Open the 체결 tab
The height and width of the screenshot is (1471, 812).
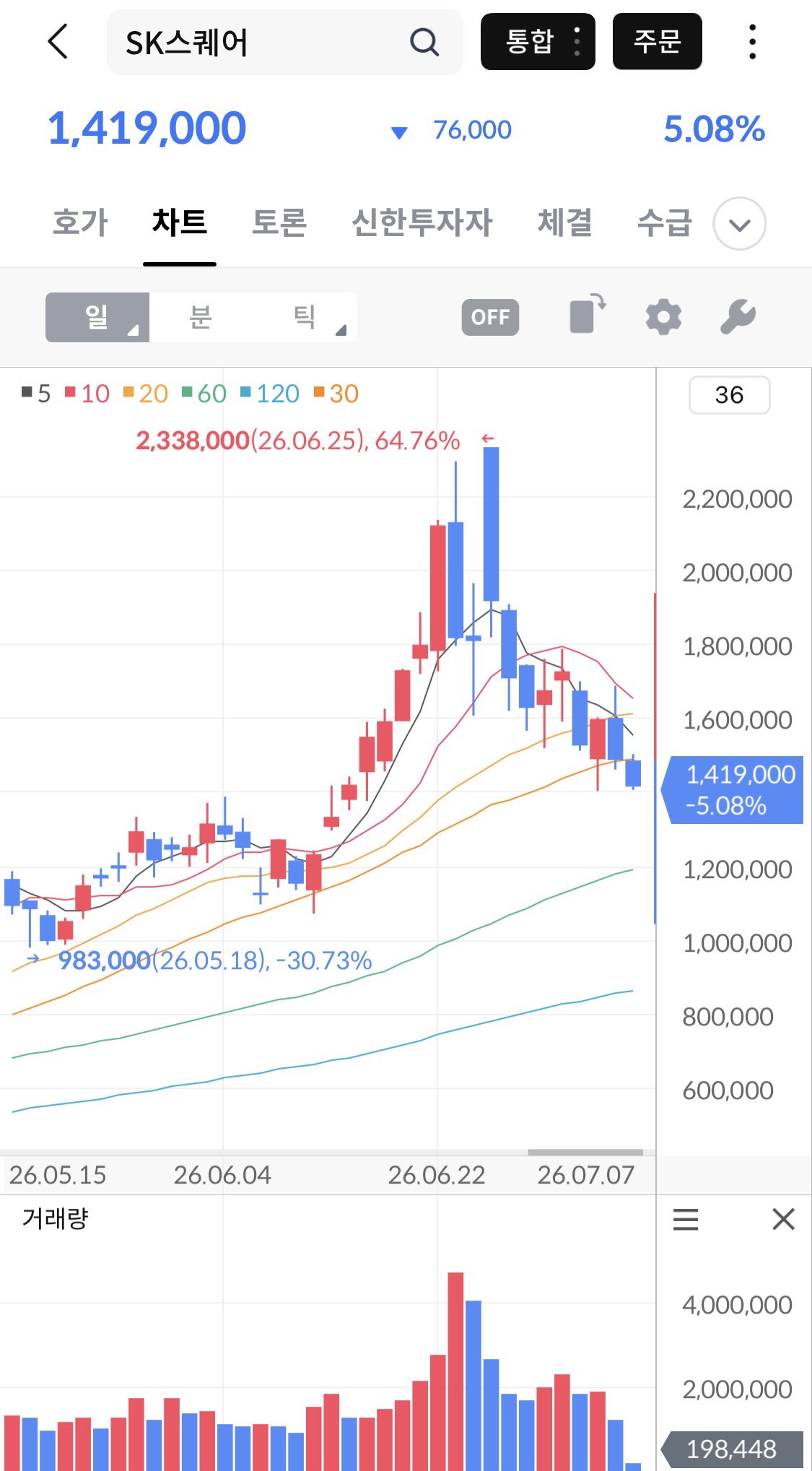tap(564, 222)
